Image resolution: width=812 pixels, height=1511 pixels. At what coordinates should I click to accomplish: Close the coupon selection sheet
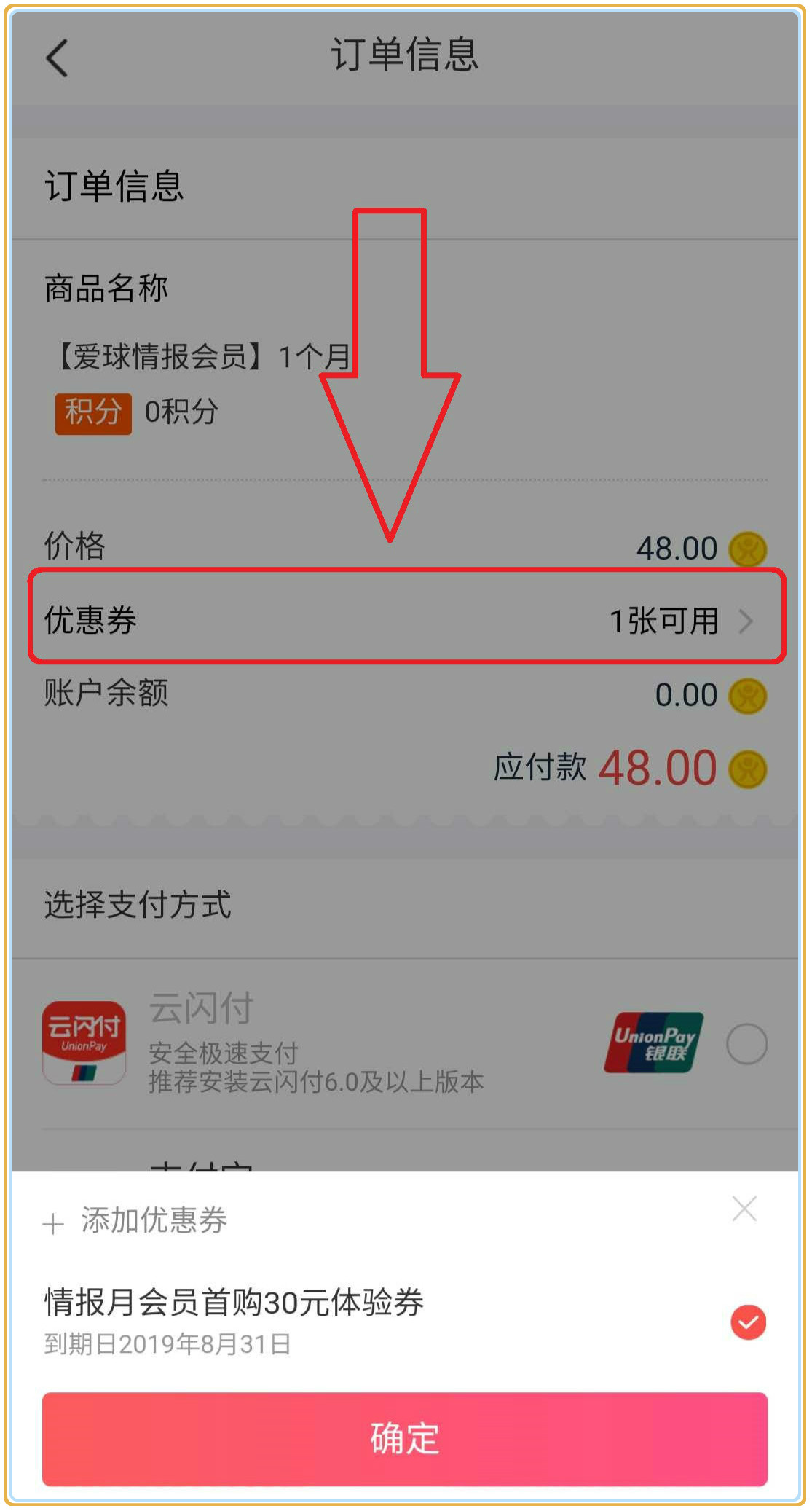[x=744, y=1209]
